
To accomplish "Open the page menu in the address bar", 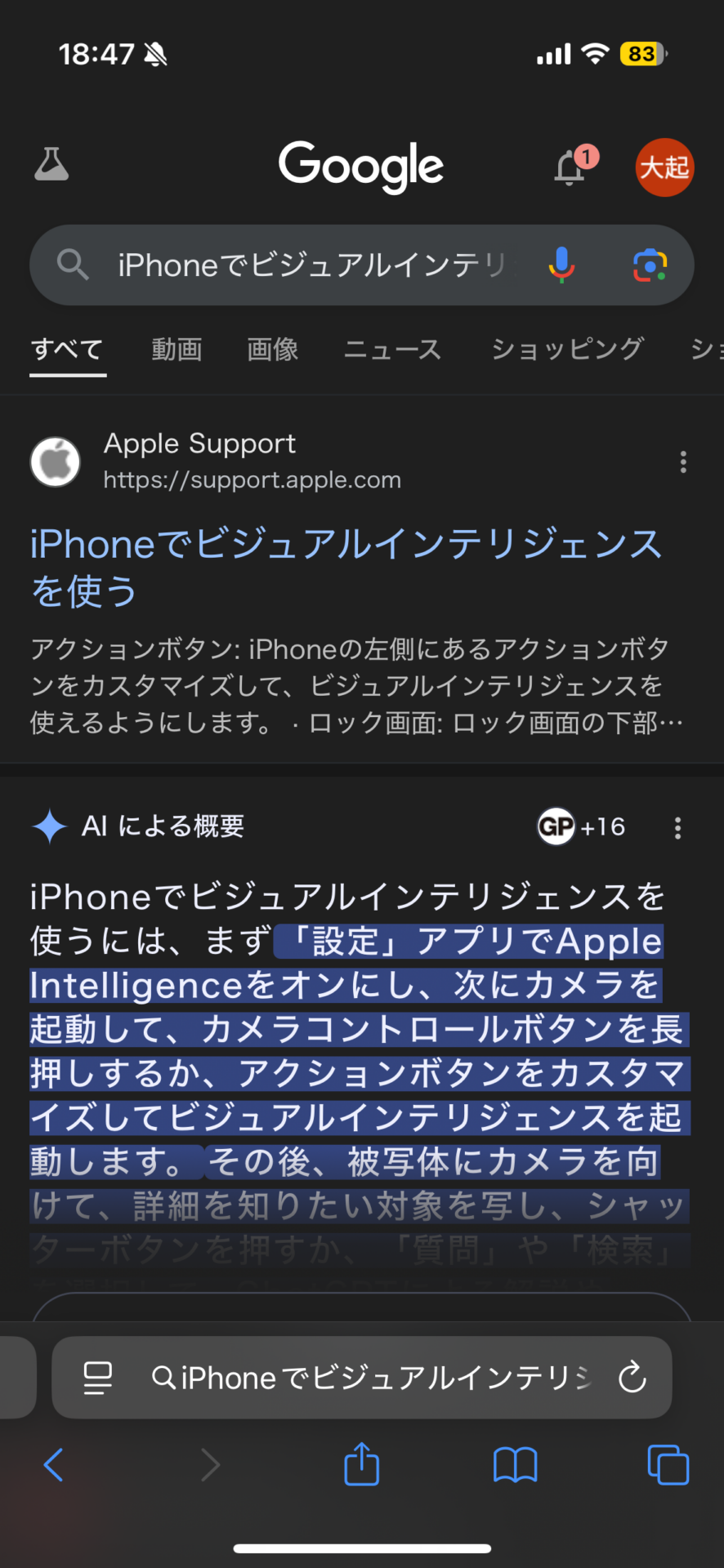I will point(98,1378).
